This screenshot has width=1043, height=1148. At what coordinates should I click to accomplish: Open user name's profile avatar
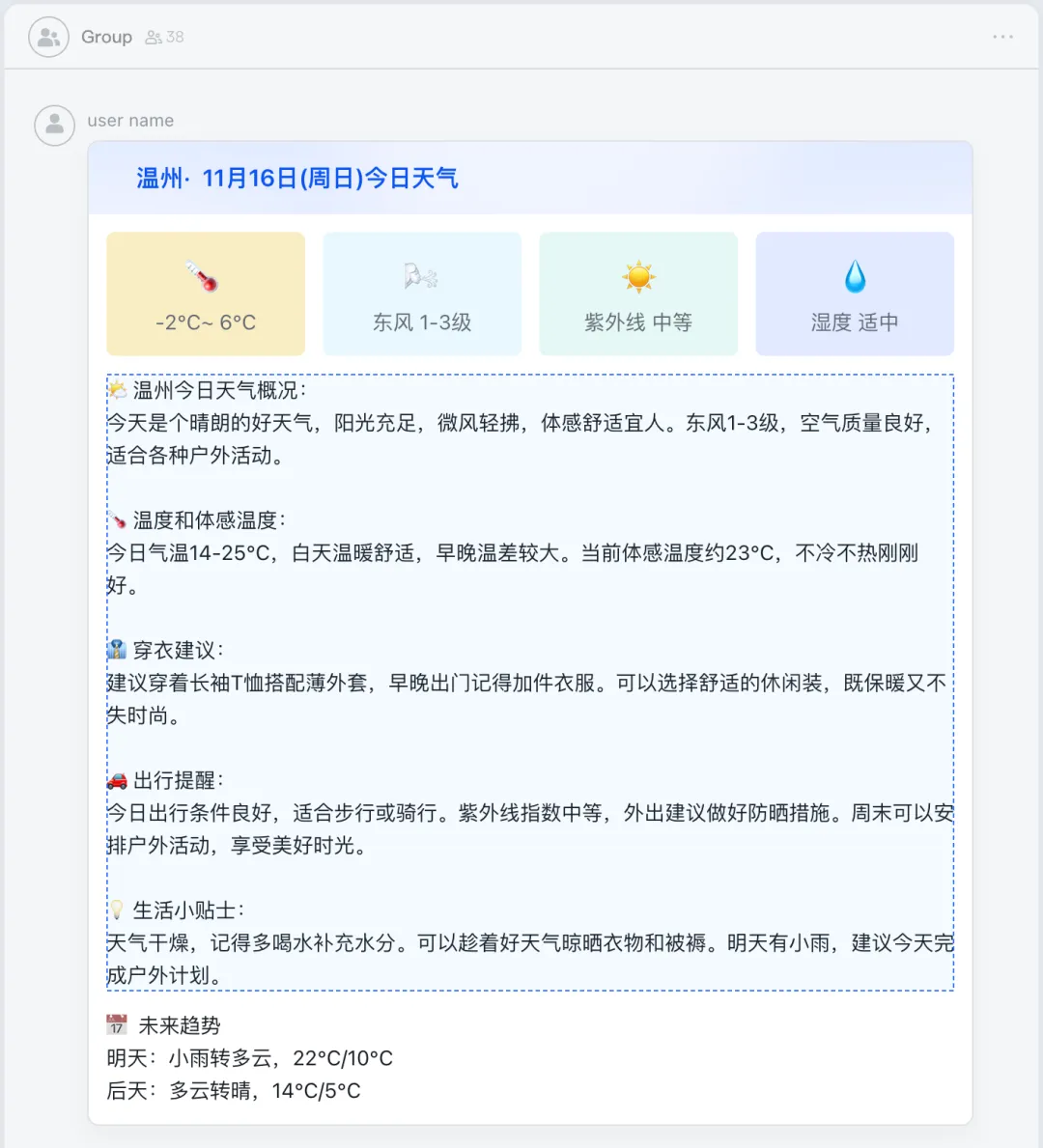pos(54,126)
